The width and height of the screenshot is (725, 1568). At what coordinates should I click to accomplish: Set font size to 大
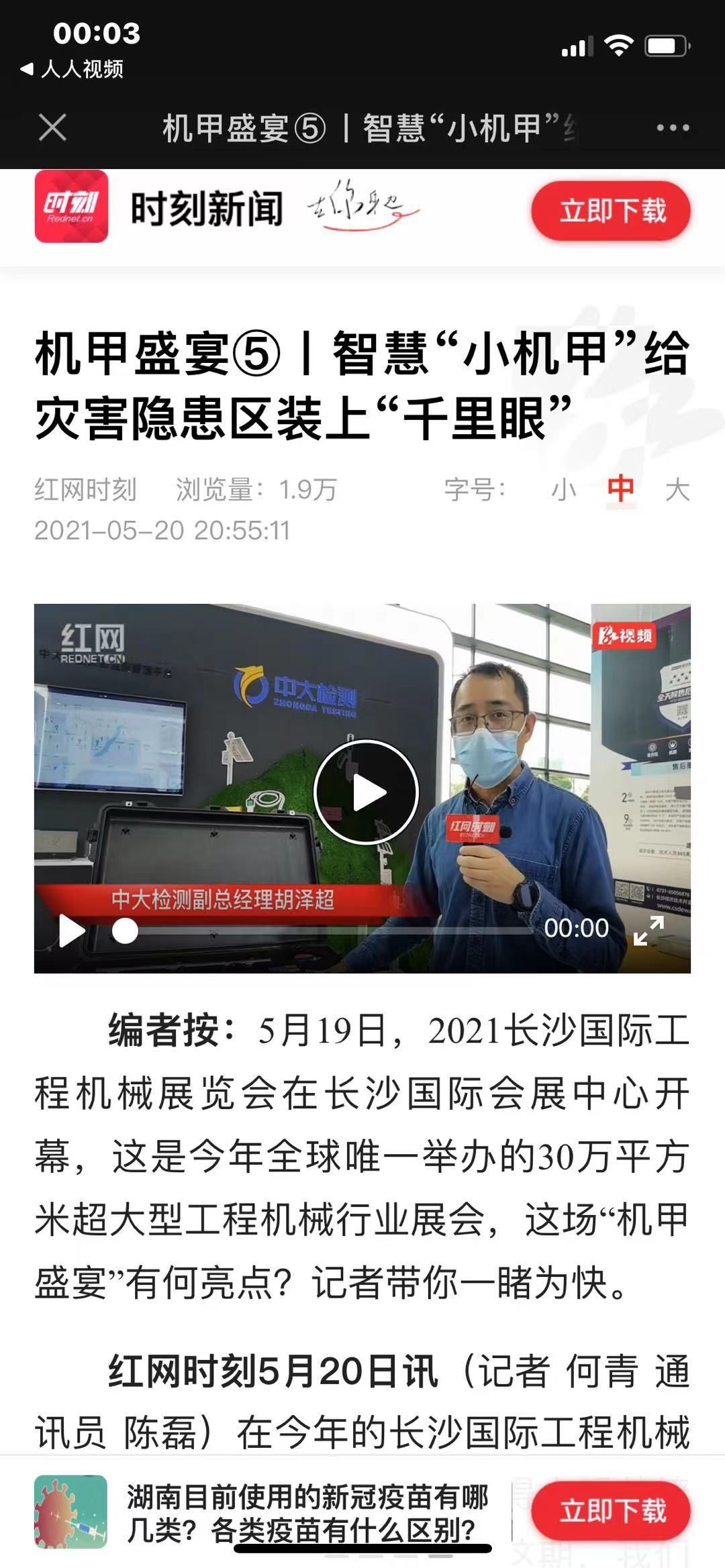677,490
